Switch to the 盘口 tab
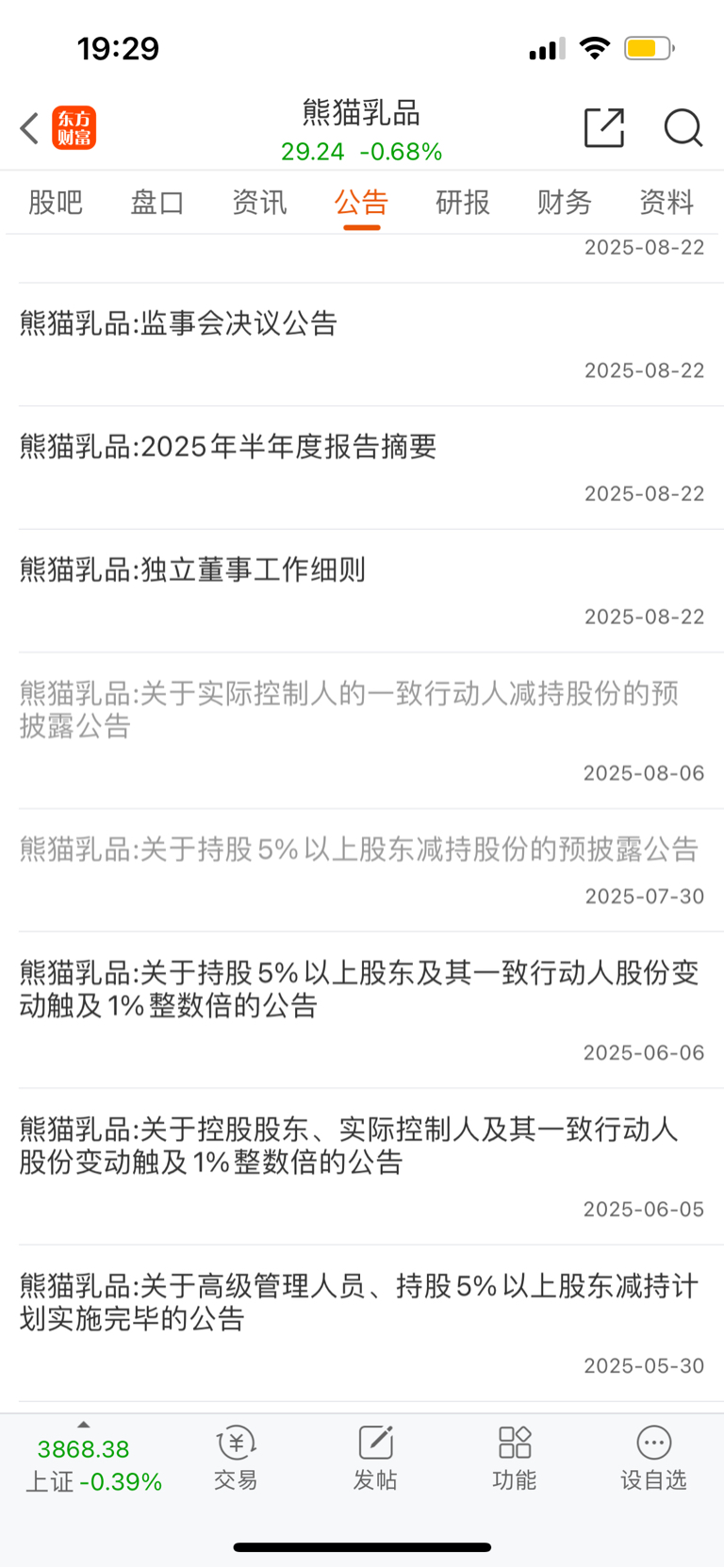Screen dimensions: 724x1568 point(157,202)
